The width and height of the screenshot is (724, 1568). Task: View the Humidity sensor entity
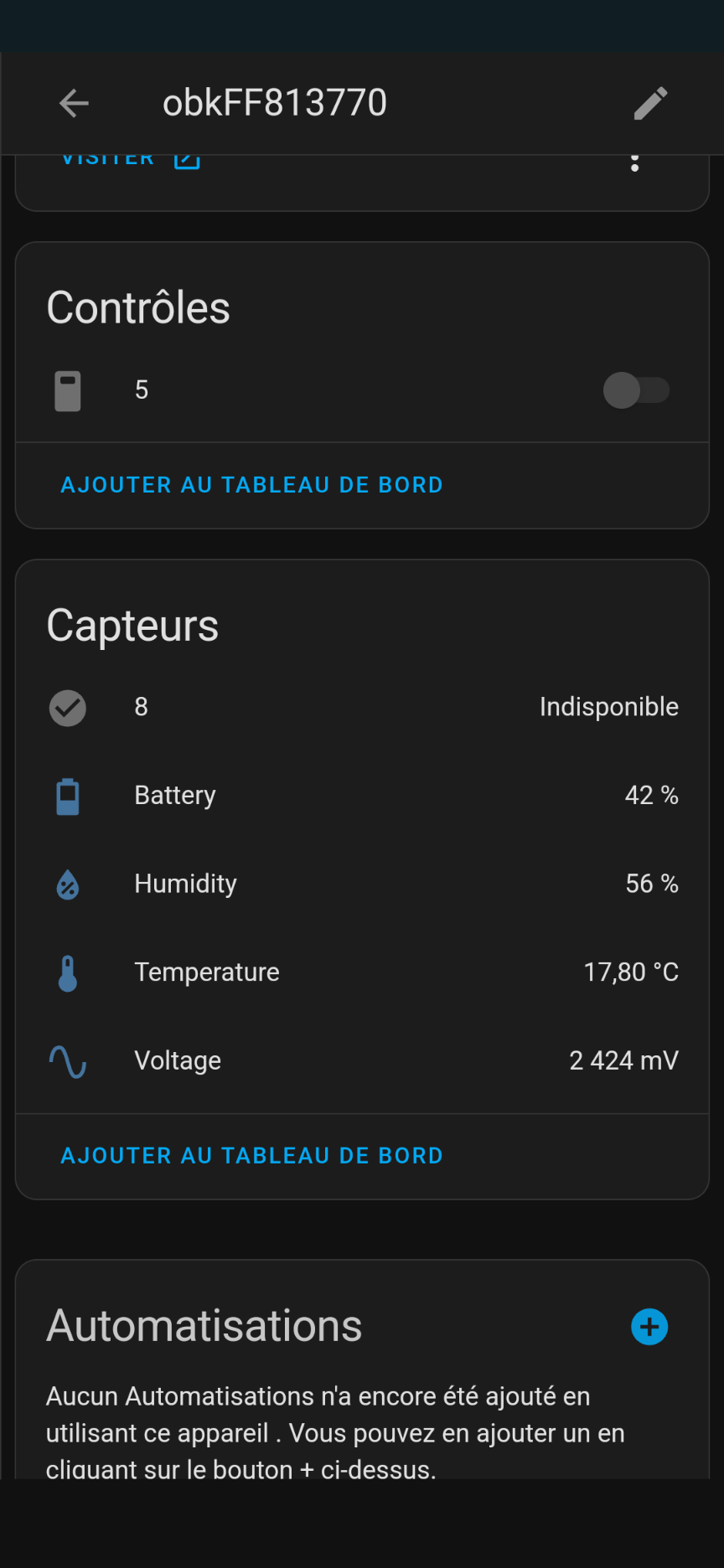(x=362, y=884)
